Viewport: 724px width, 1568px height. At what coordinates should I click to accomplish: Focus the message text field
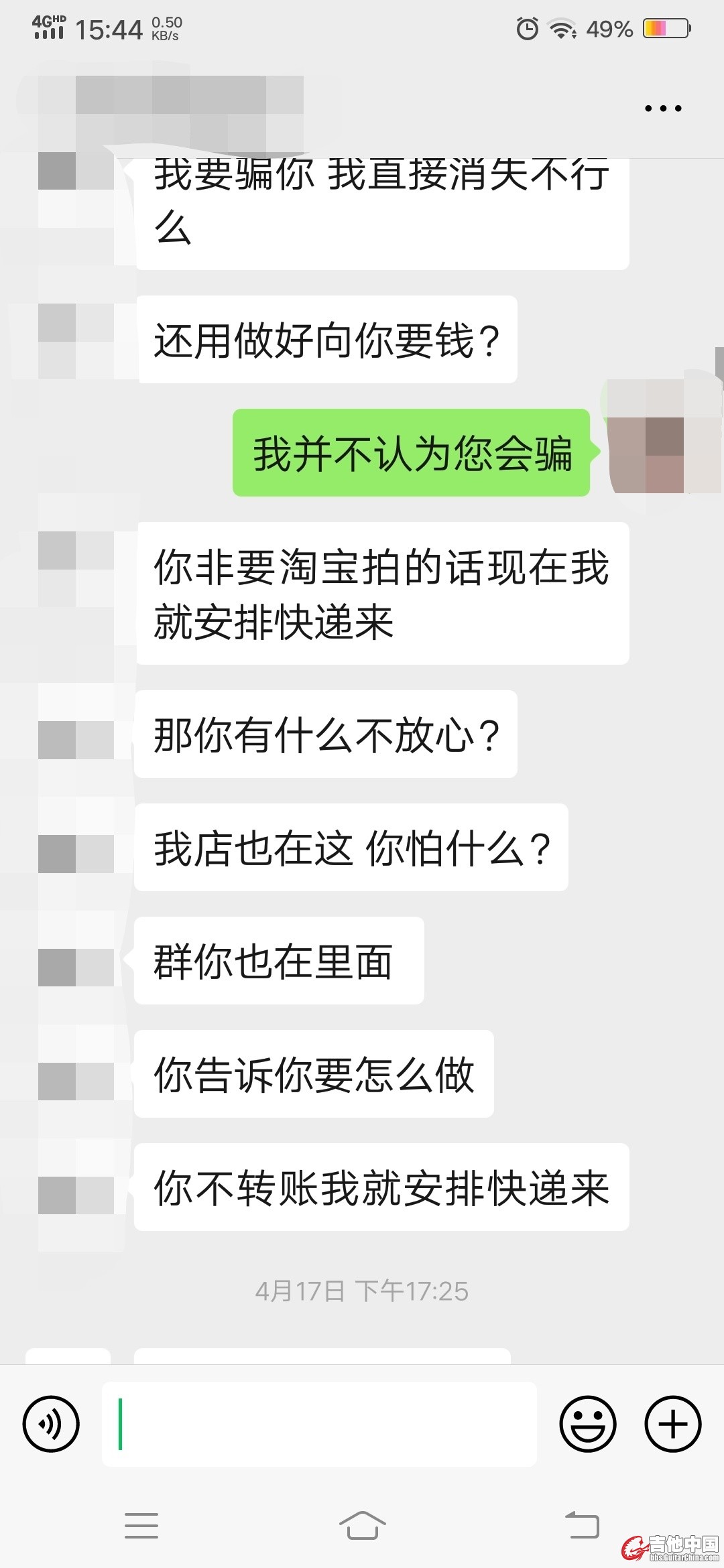319,1424
